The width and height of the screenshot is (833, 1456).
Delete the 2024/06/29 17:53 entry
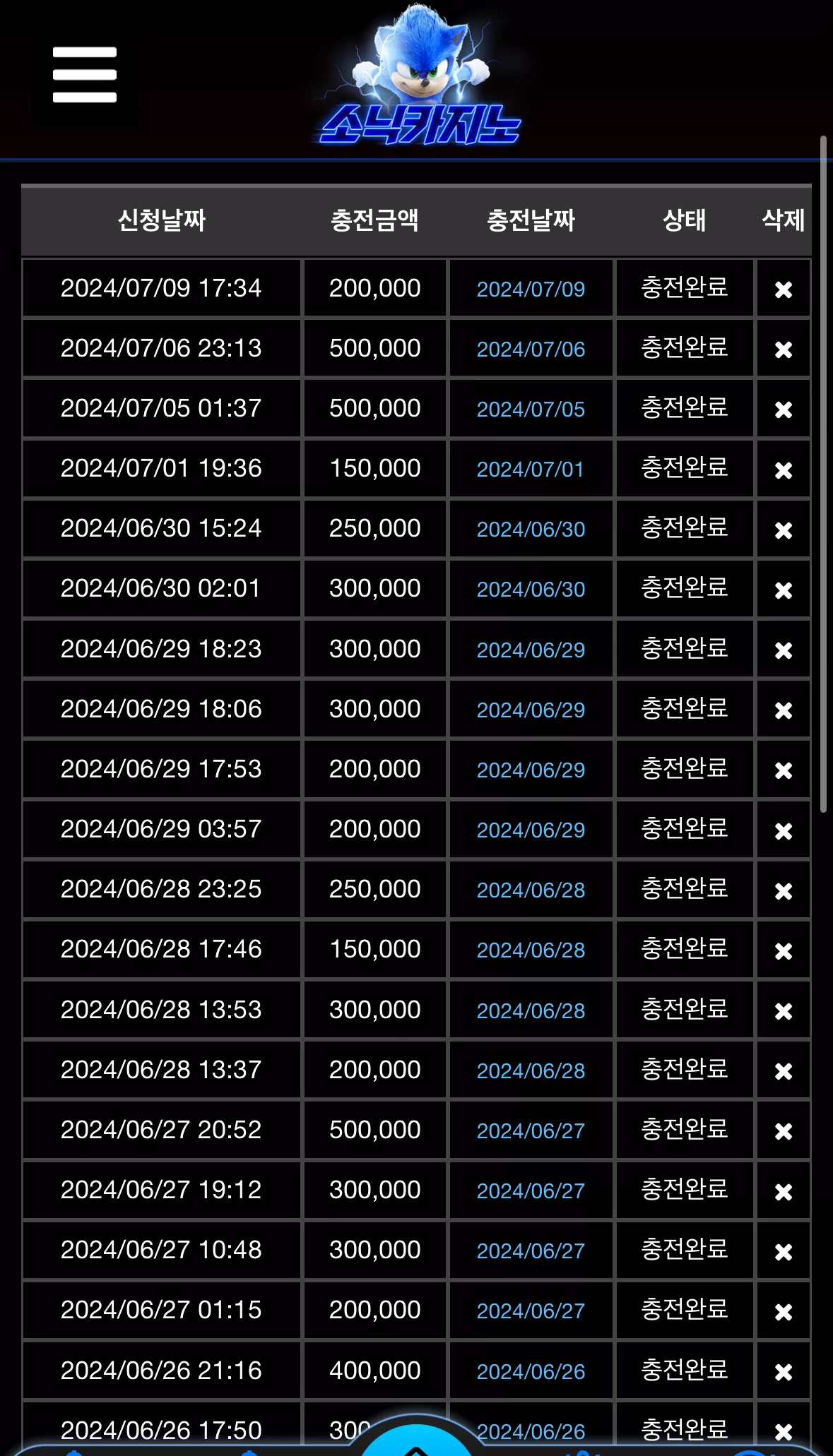(x=783, y=770)
